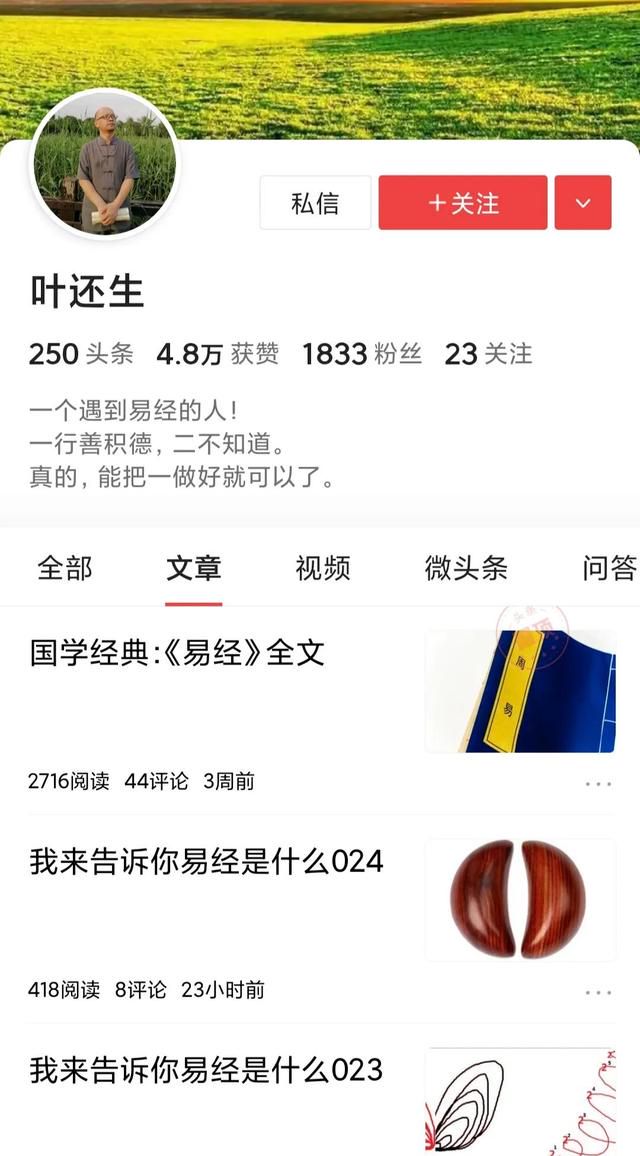The image size is (640, 1156).
Task: Send a private message via 私信
Action: coord(315,203)
